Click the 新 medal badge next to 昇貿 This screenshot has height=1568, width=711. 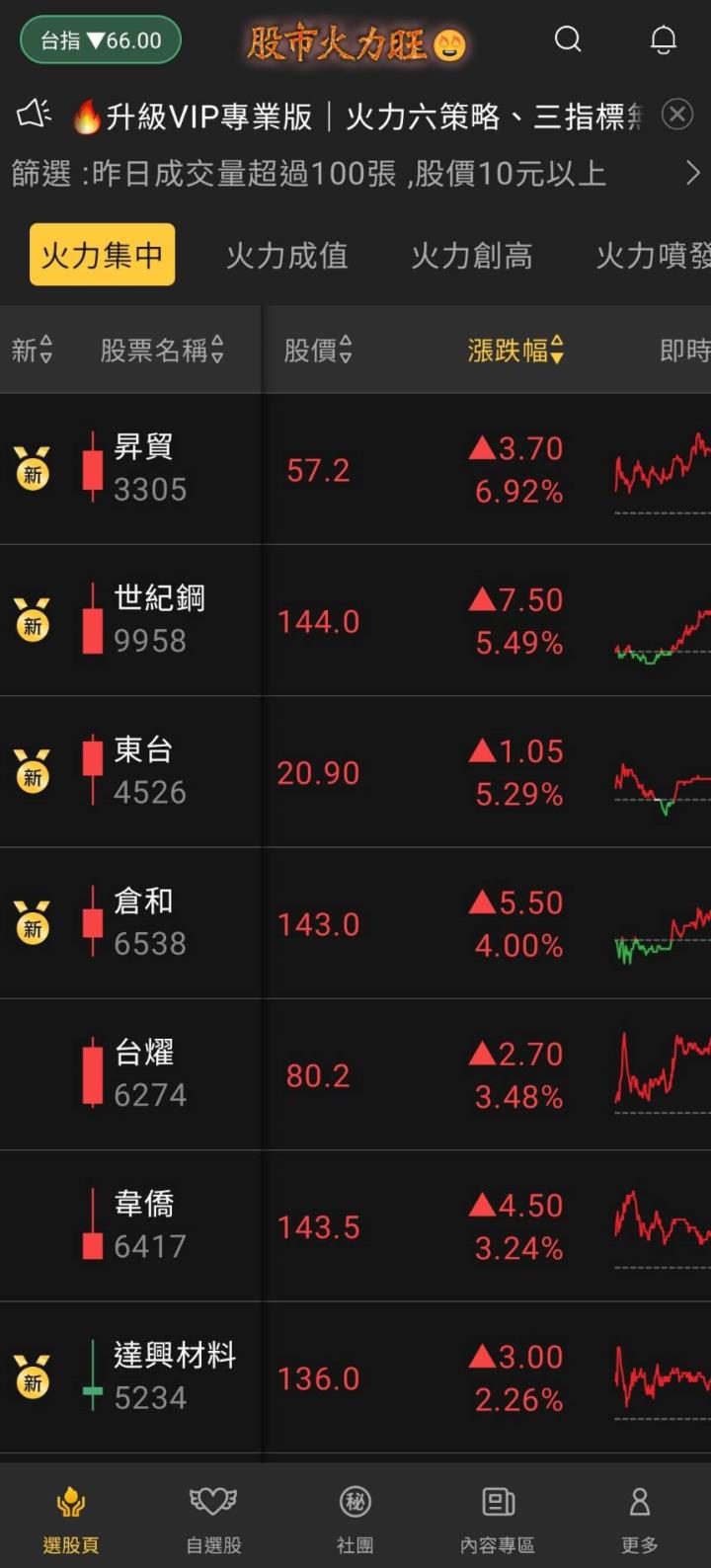33,469
